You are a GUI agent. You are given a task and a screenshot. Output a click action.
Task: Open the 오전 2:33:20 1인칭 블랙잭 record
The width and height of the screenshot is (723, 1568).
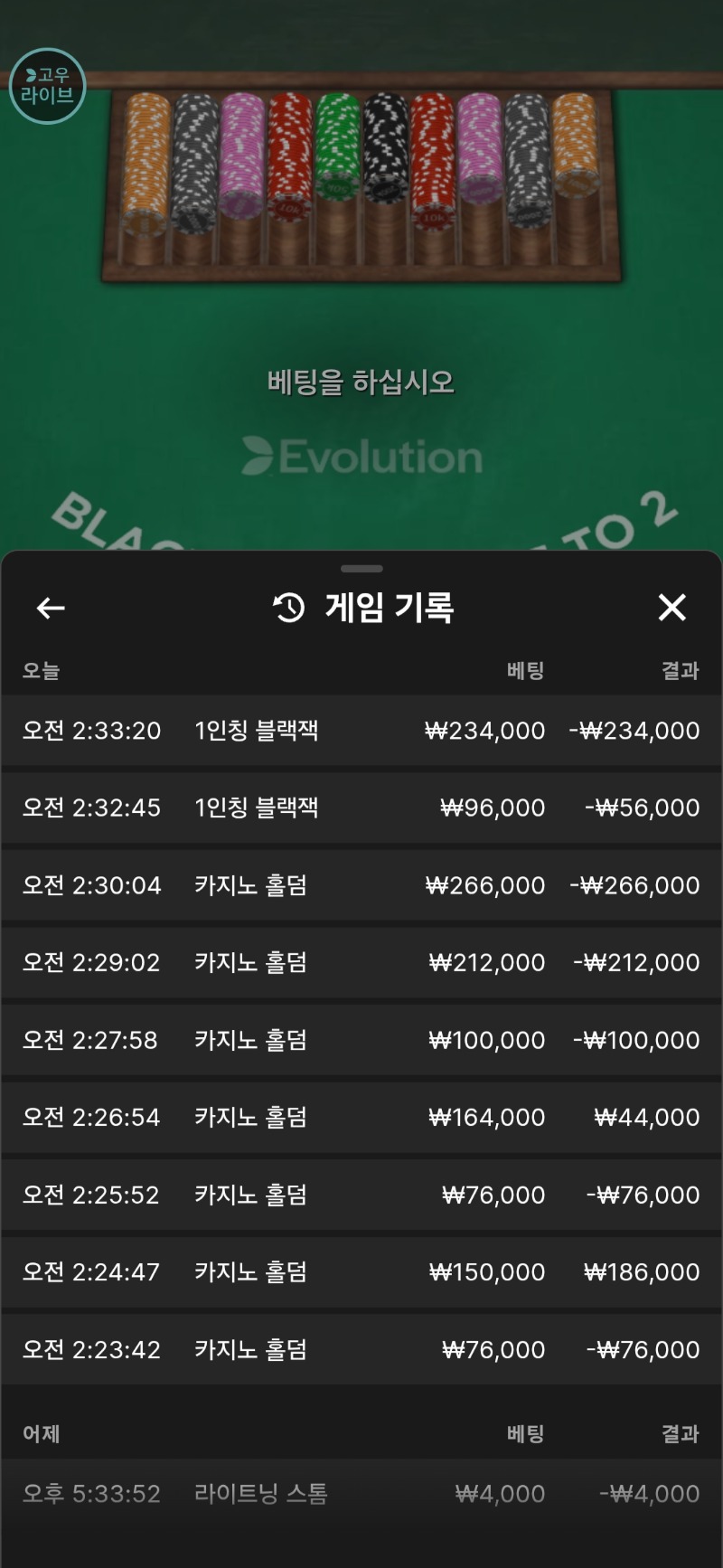point(361,731)
